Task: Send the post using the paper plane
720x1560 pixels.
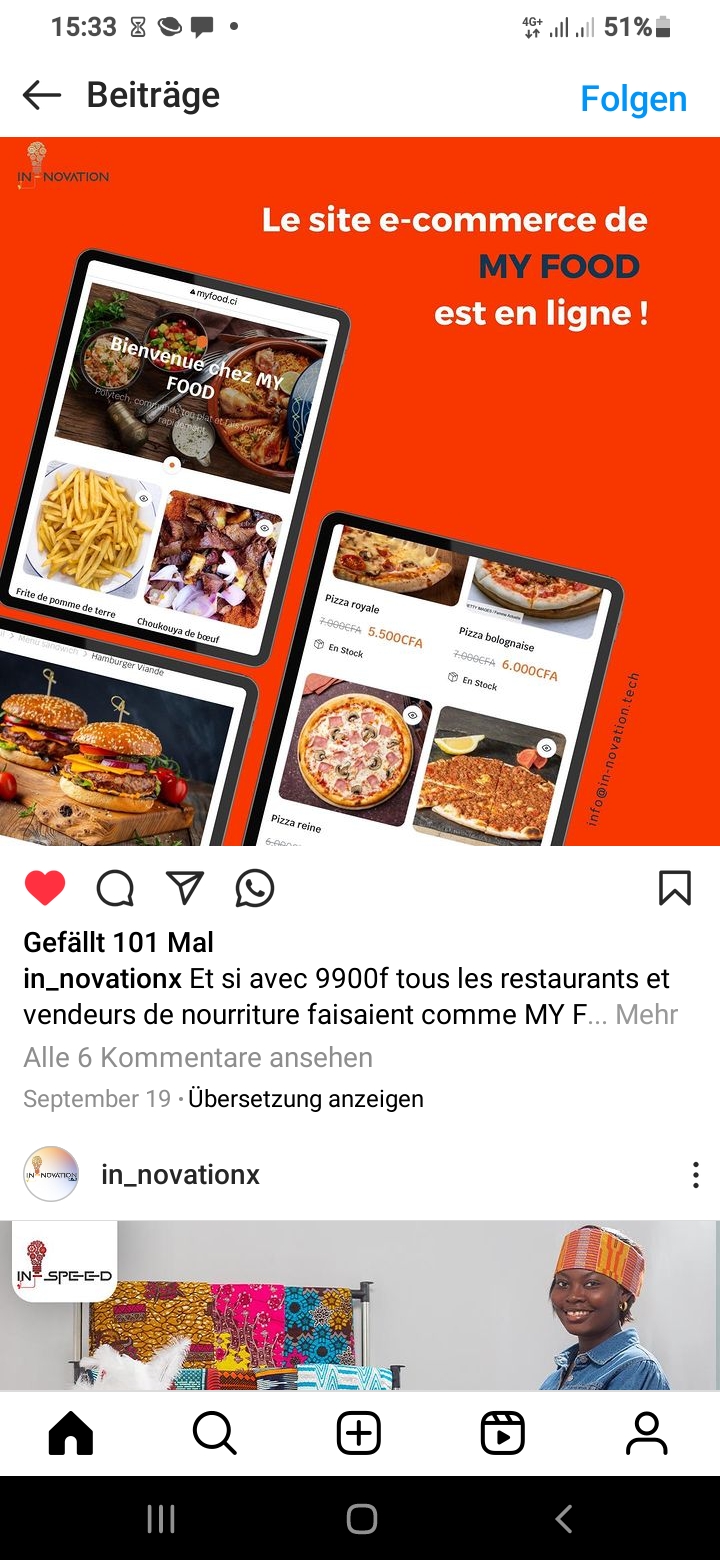Action: click(x=185, y=888)
